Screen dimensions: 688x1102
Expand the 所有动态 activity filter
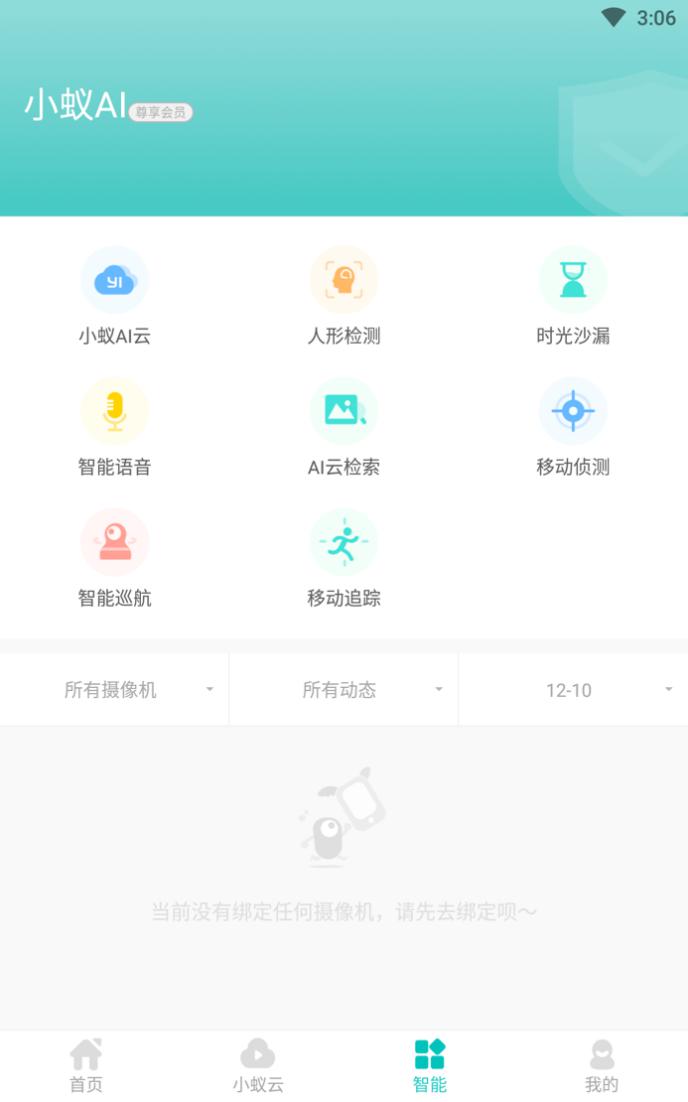click(x=343, y=690)
